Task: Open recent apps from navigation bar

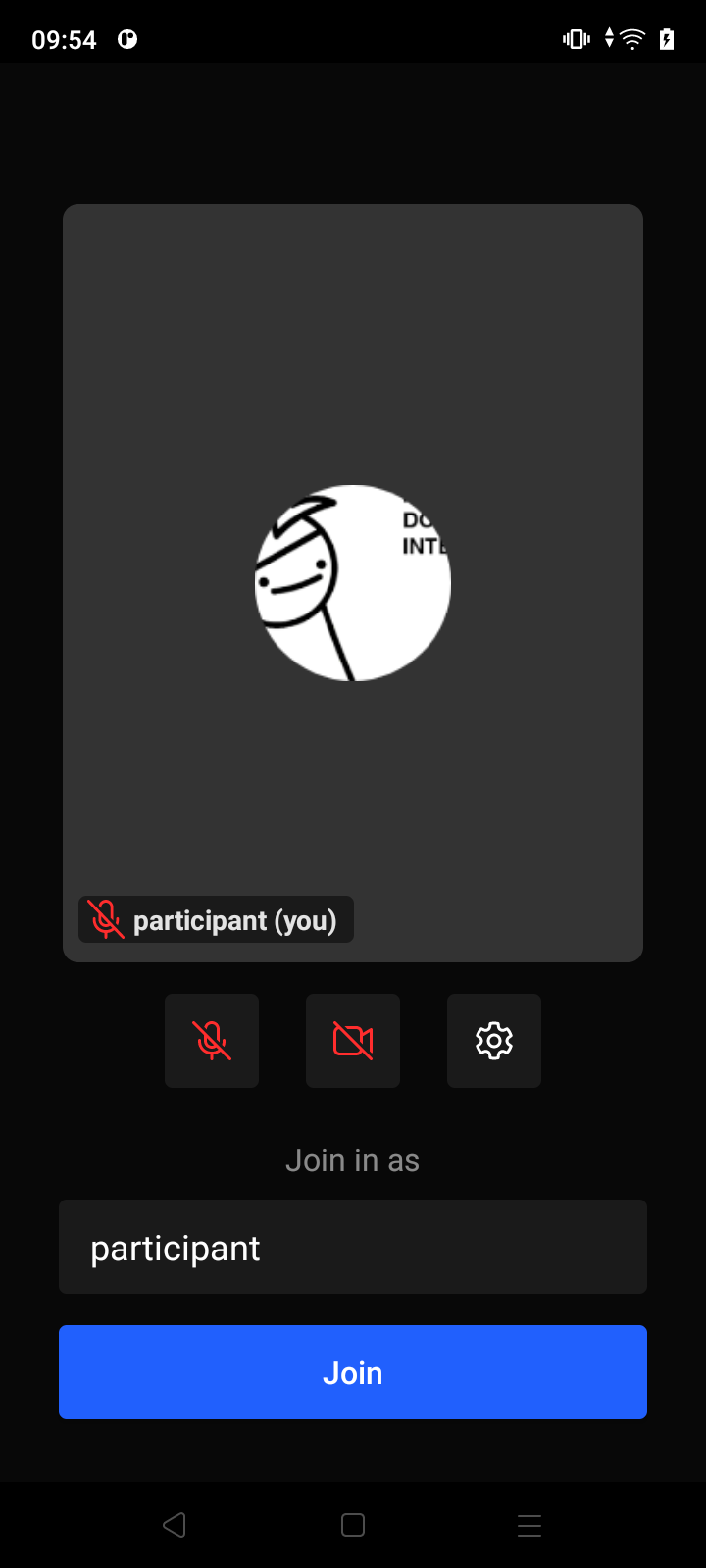Action: click(529, 1525)
